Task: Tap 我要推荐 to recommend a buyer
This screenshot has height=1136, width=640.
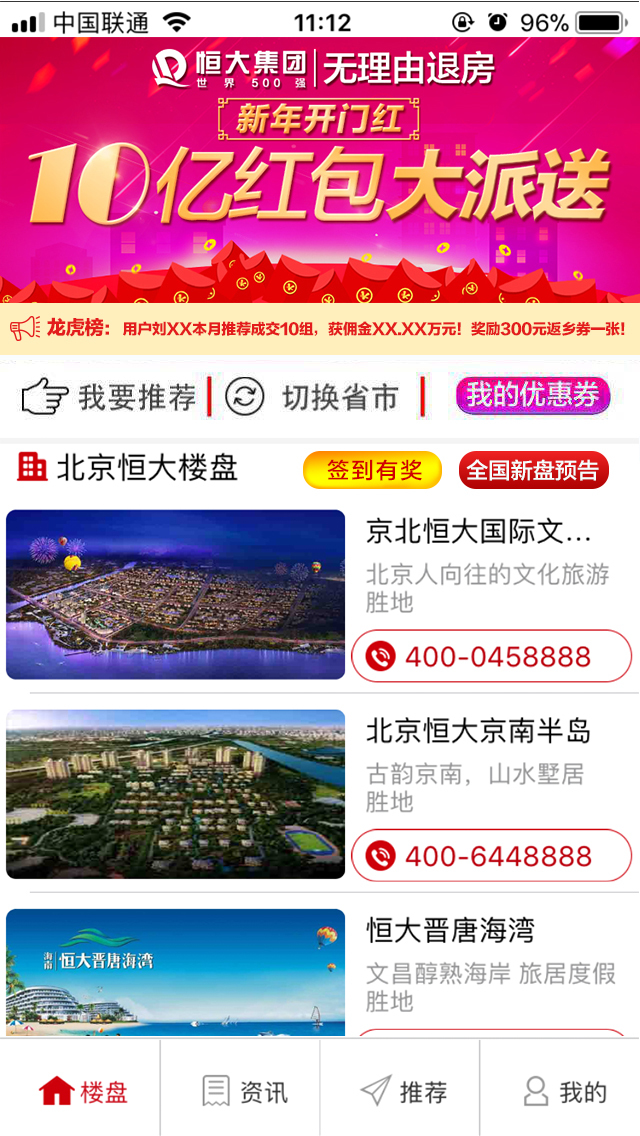Action: click(110, 397)
